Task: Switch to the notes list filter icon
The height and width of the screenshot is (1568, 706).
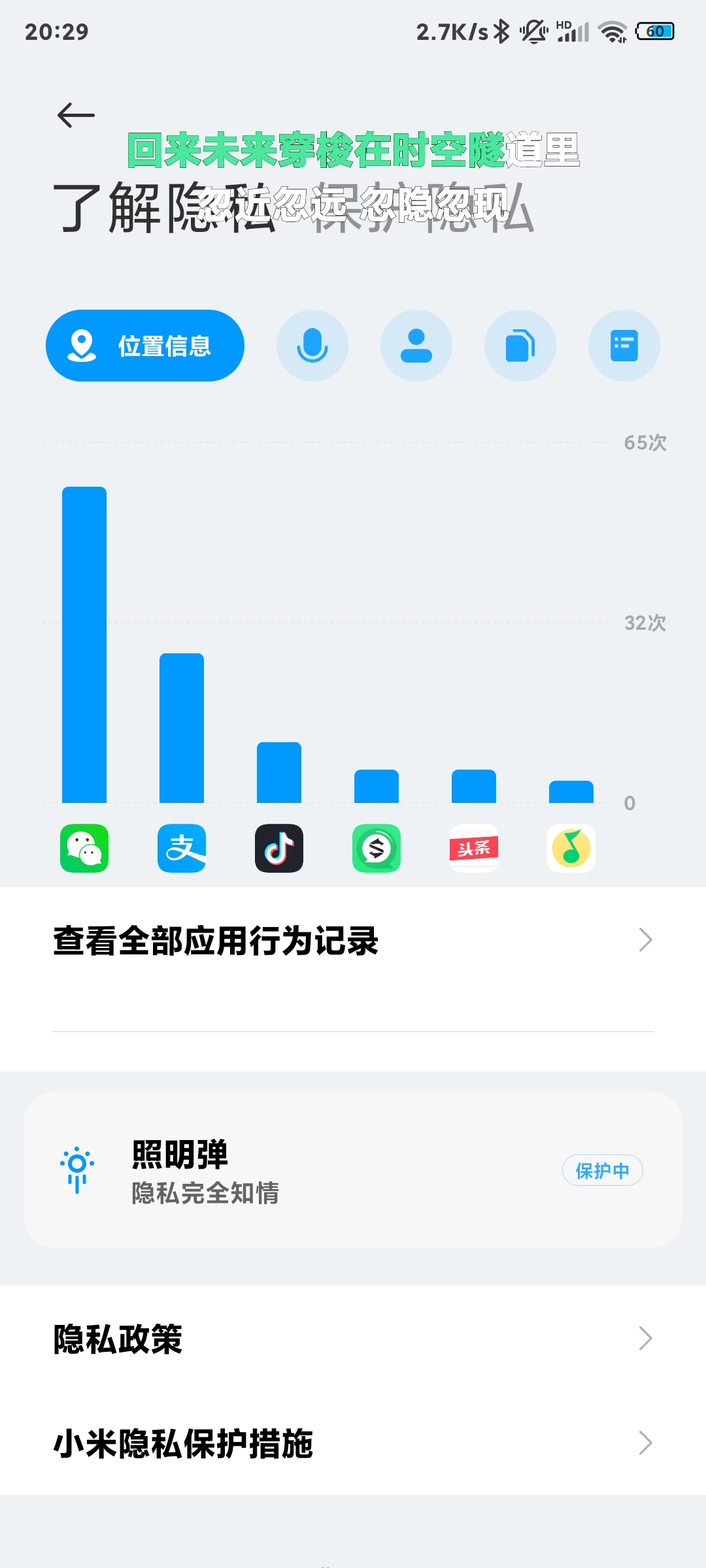Action: 624,346
